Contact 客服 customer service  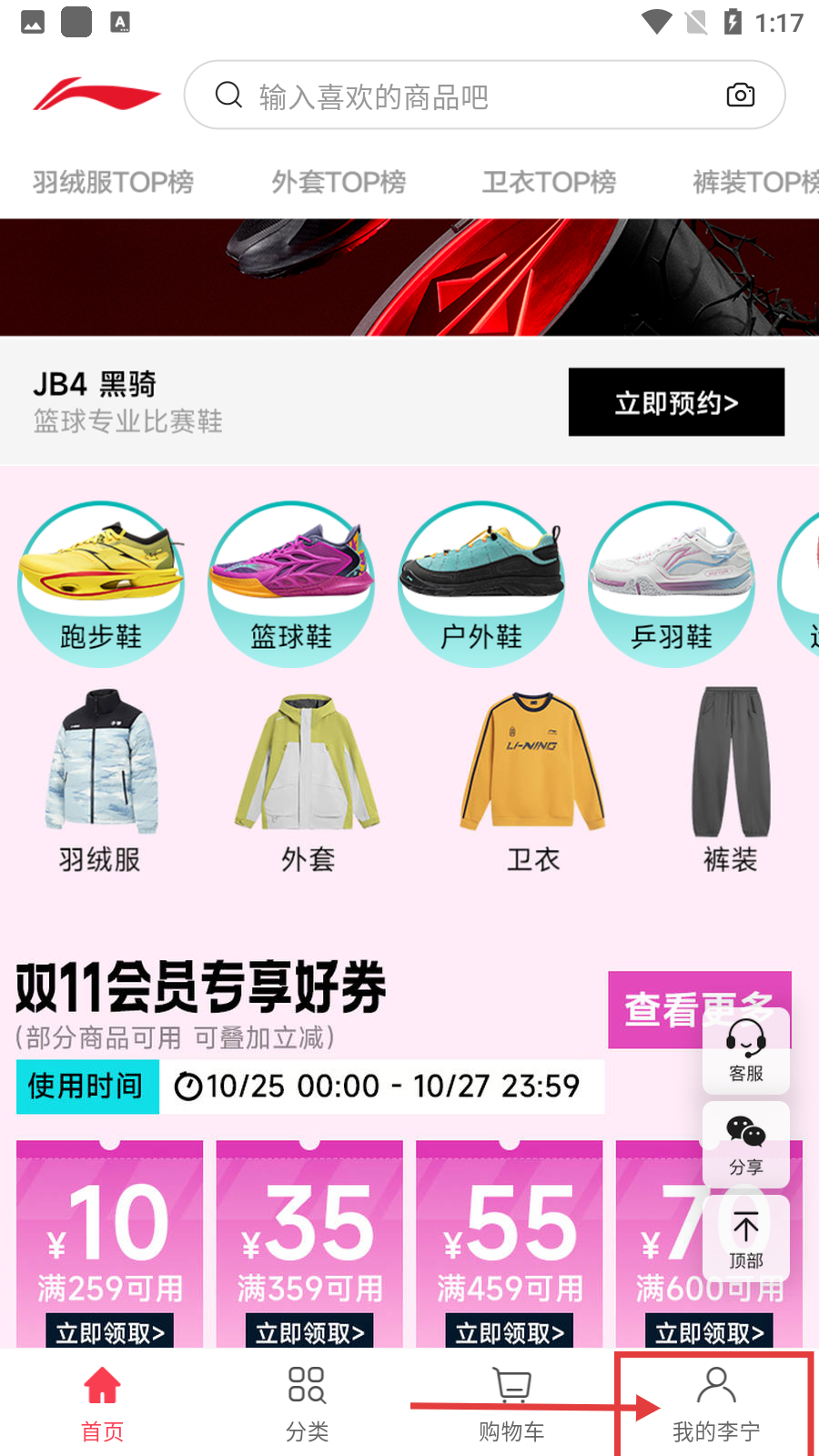pos(746,1051)
